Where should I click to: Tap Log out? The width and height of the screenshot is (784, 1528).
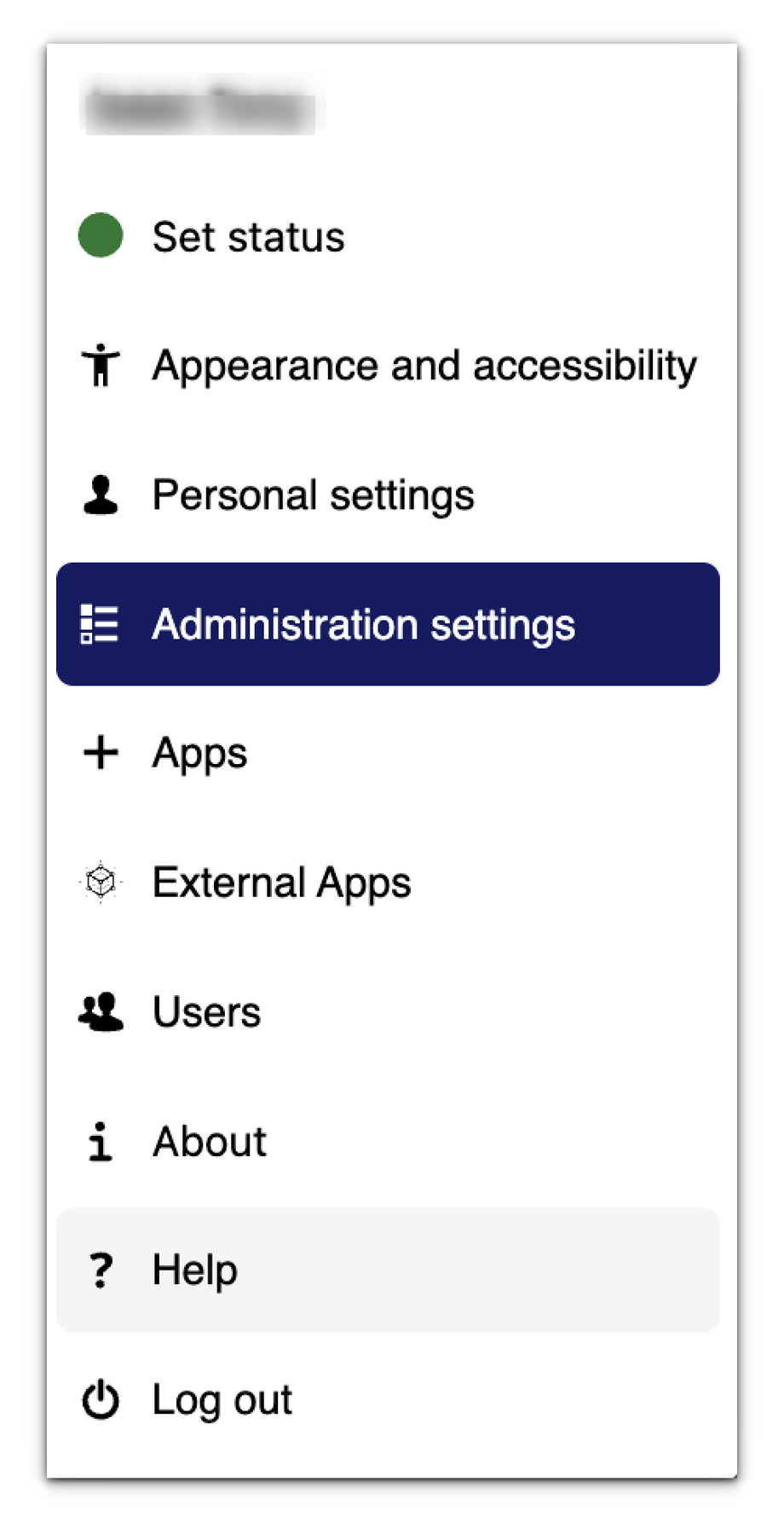click(x=222, y=1400)
